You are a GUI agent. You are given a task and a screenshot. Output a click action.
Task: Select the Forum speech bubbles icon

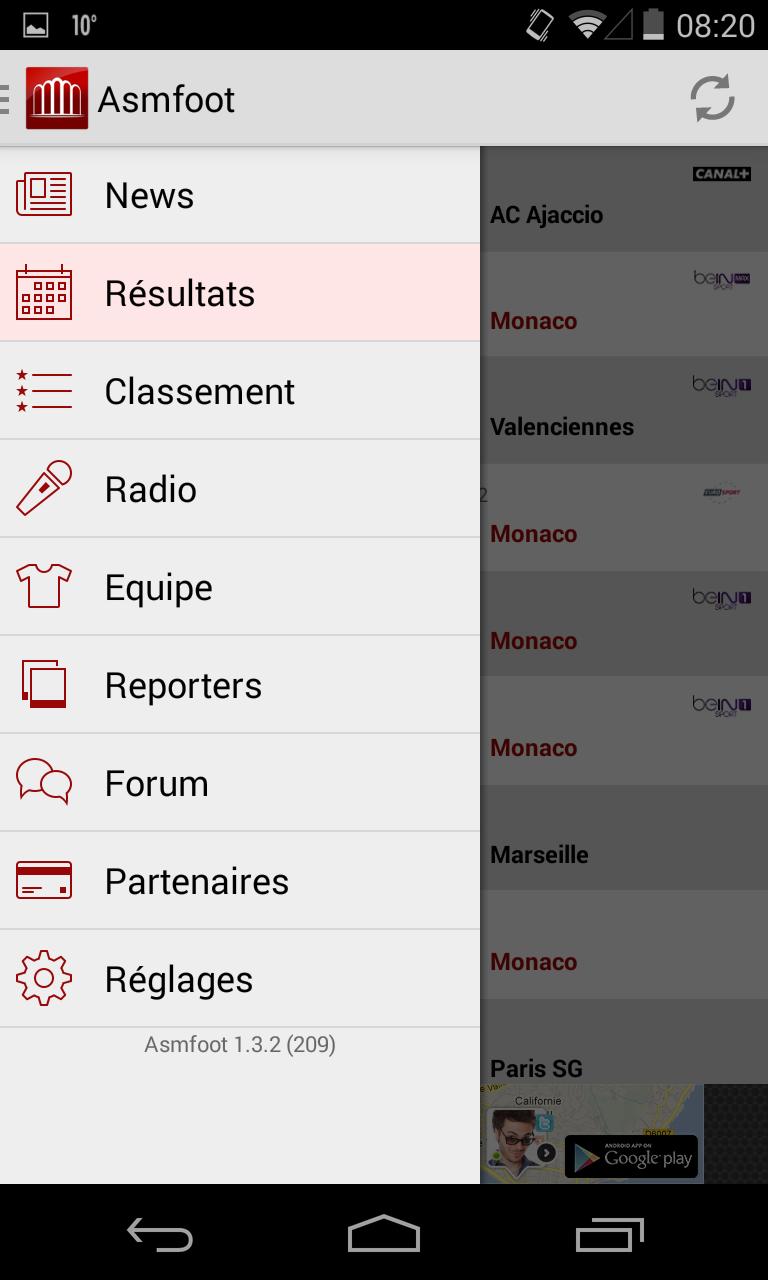(x=44, y=782)
